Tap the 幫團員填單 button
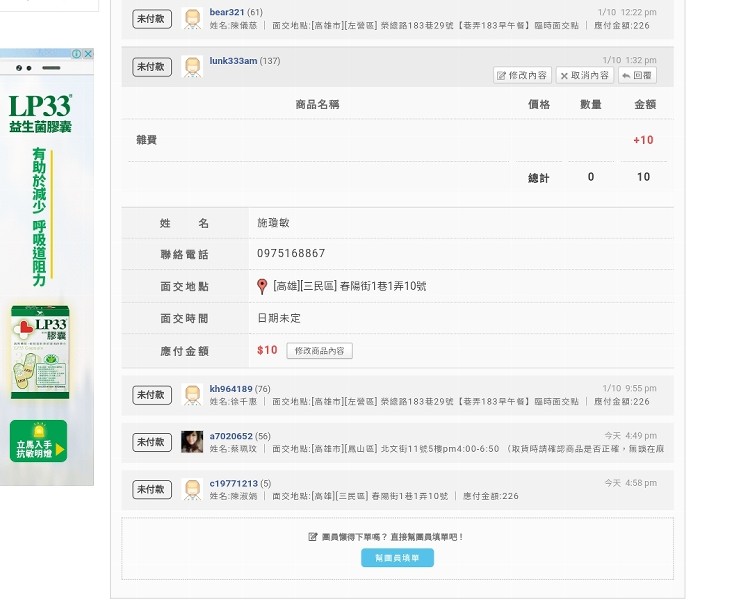Screen dimensions: 750x601 click(397, 558)
